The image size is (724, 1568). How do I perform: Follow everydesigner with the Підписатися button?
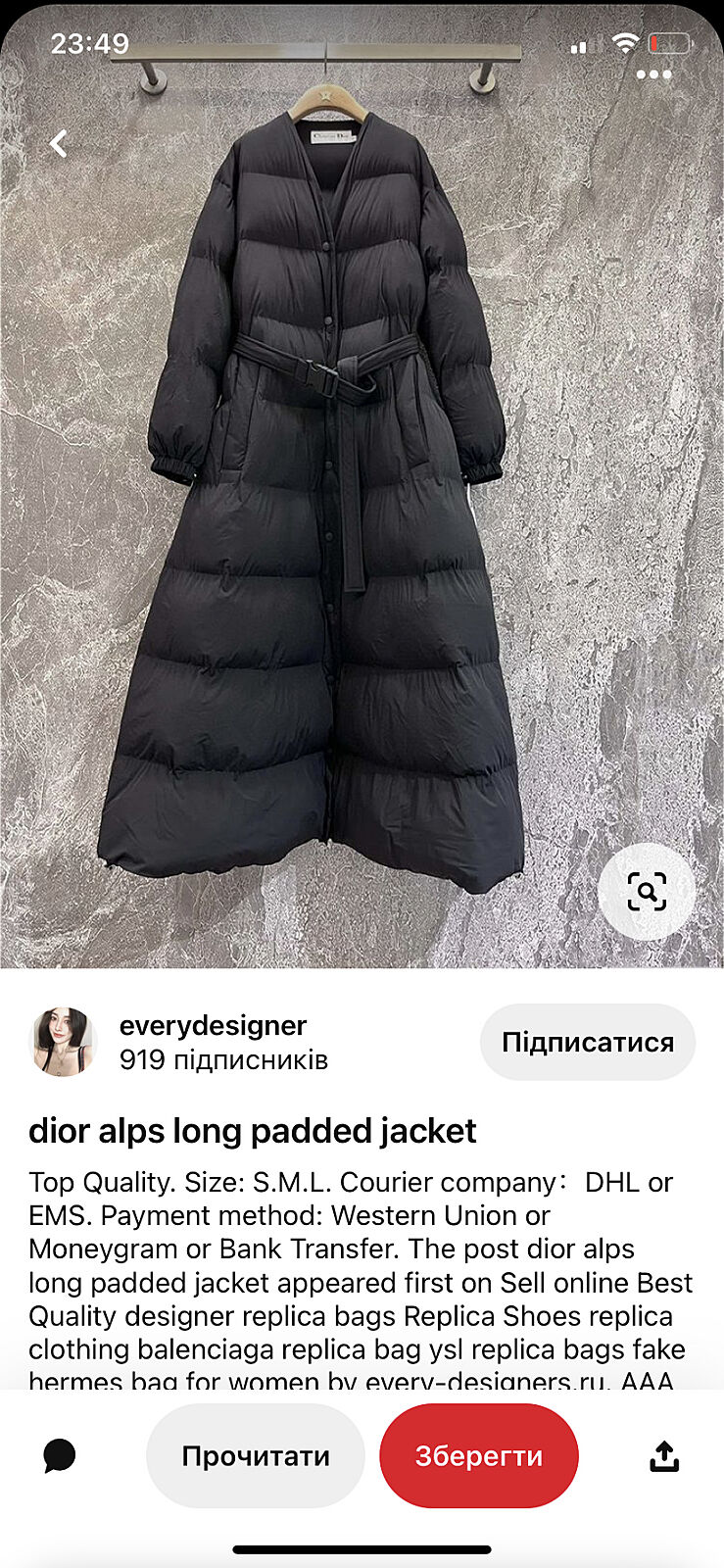pyautogui.click(x=588, y=1042)
